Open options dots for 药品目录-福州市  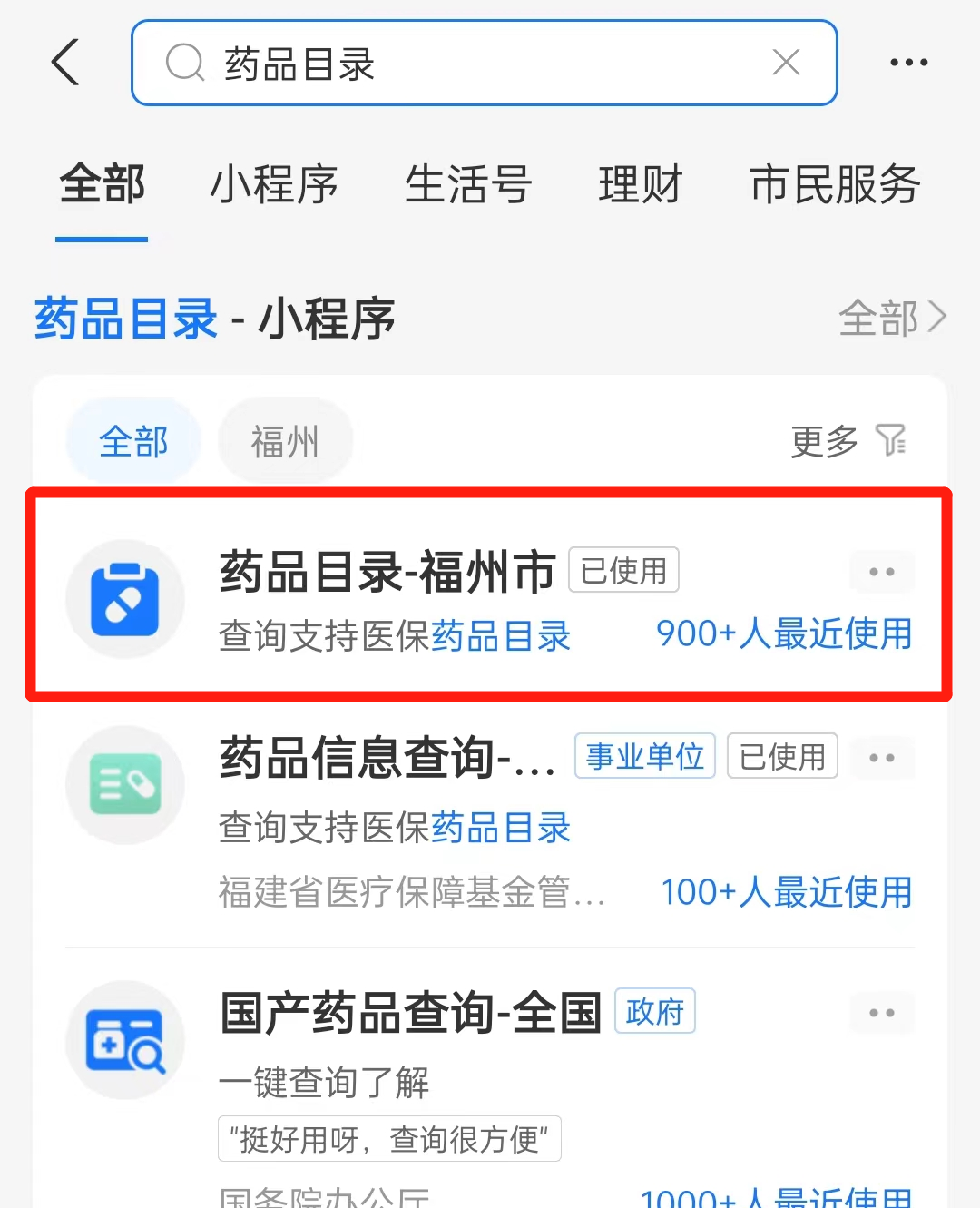[x=881, y=572]
